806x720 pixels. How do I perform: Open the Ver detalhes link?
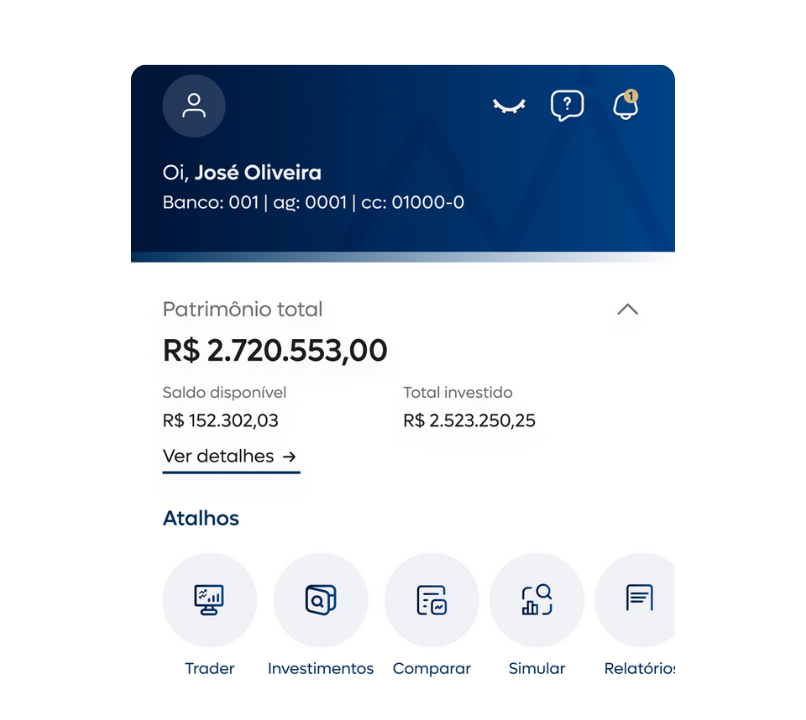coord(230,457)
